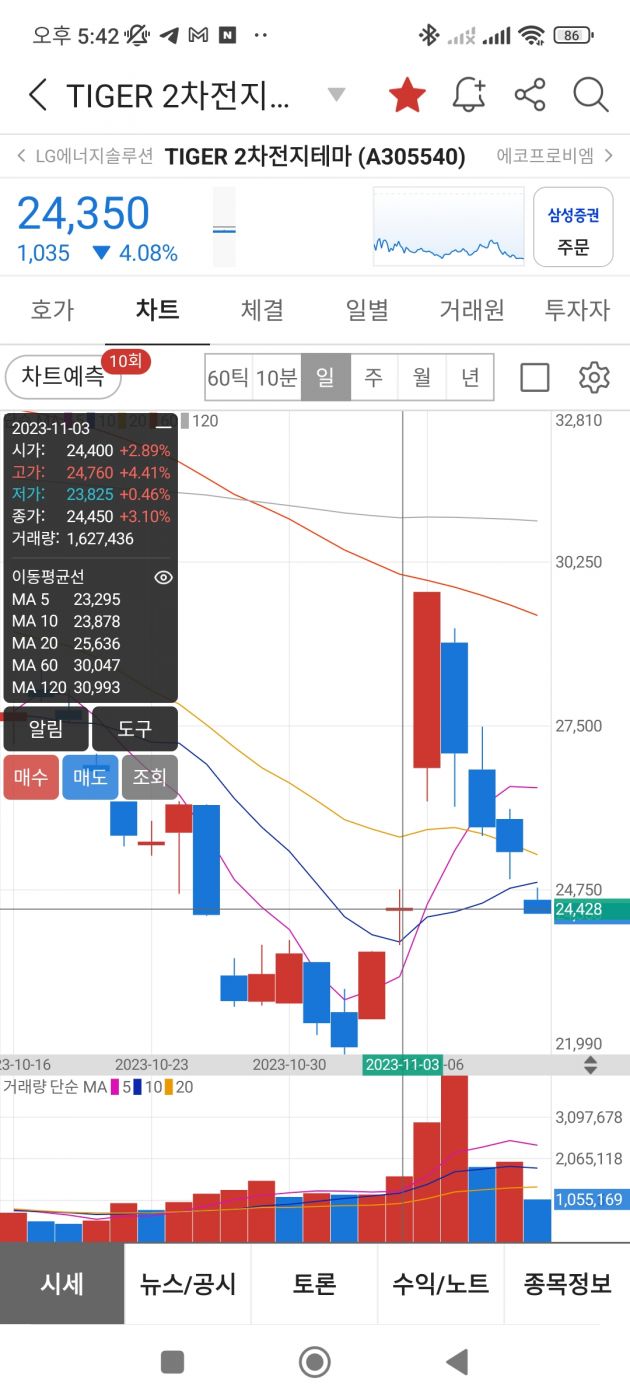
Task: Switch chart to 주 interval
Action: point(374,378)
